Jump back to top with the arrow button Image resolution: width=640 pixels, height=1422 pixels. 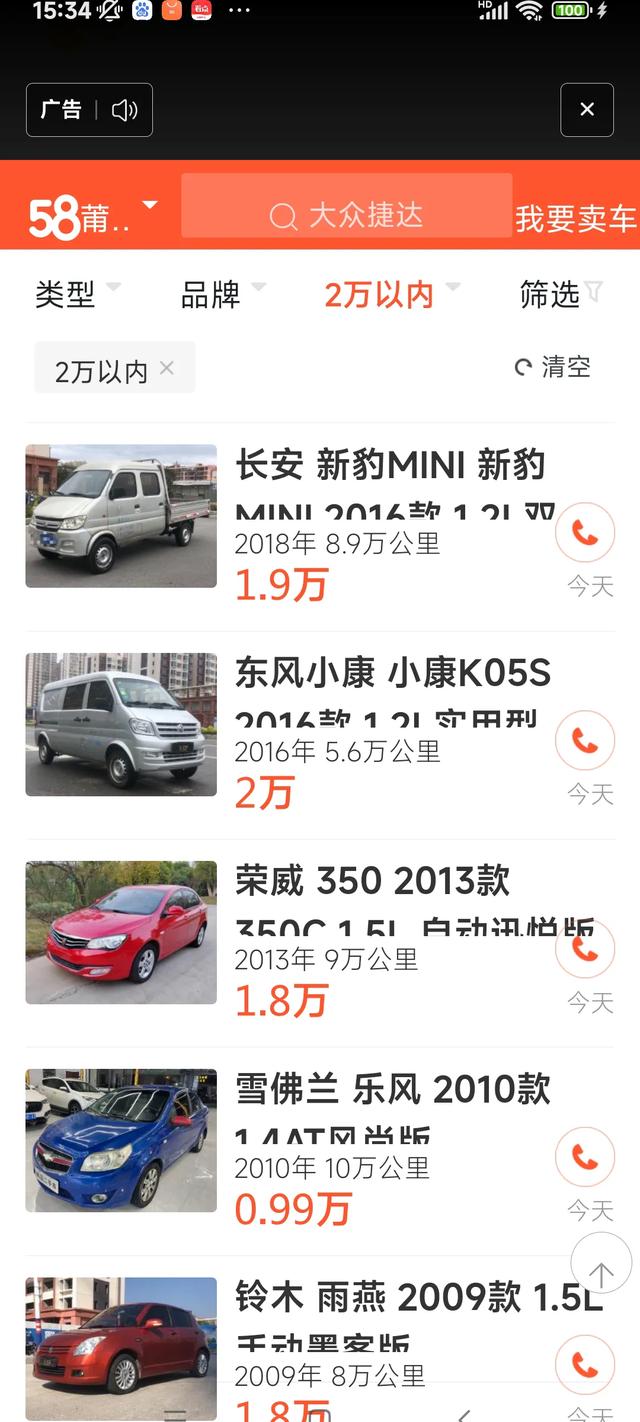click(601, 1273)
